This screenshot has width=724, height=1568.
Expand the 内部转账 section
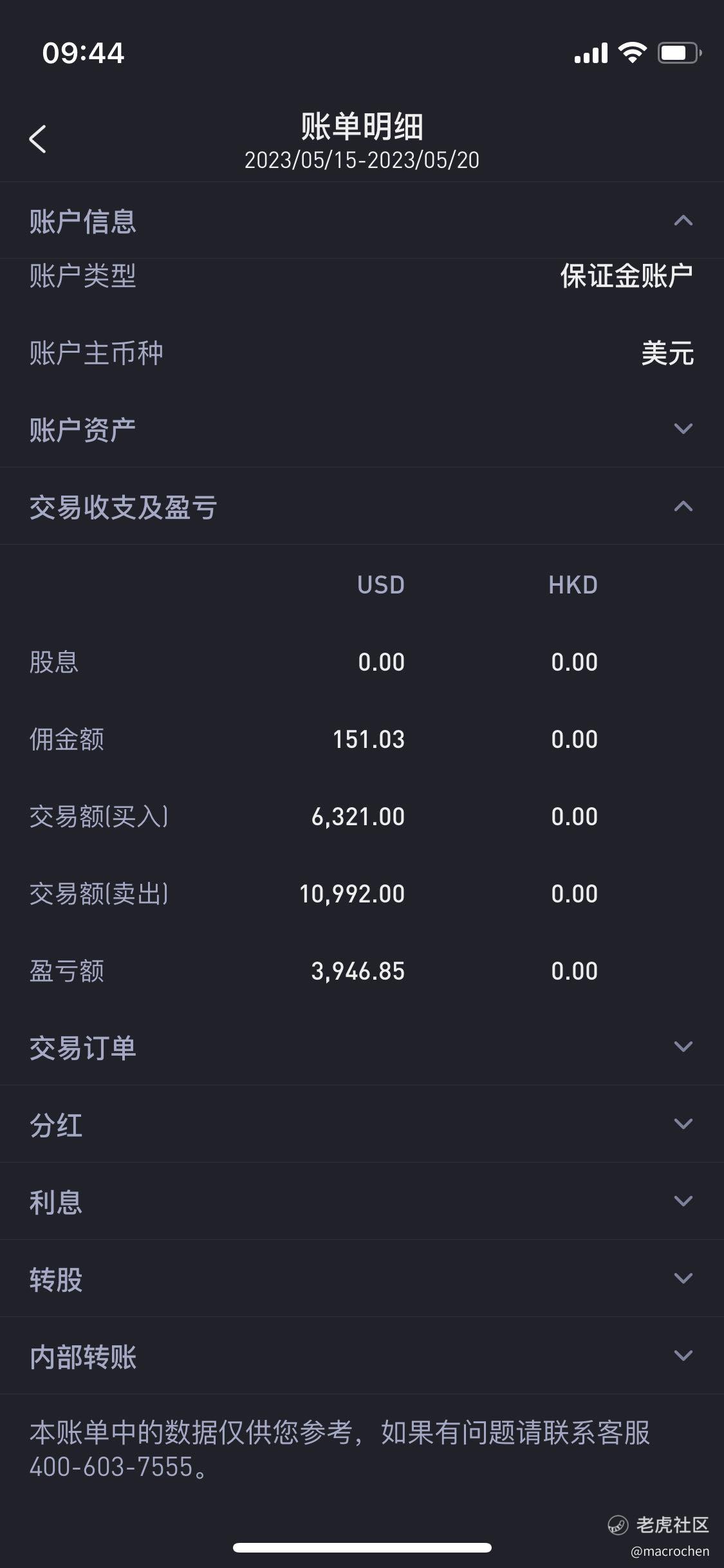point(362,1356)
